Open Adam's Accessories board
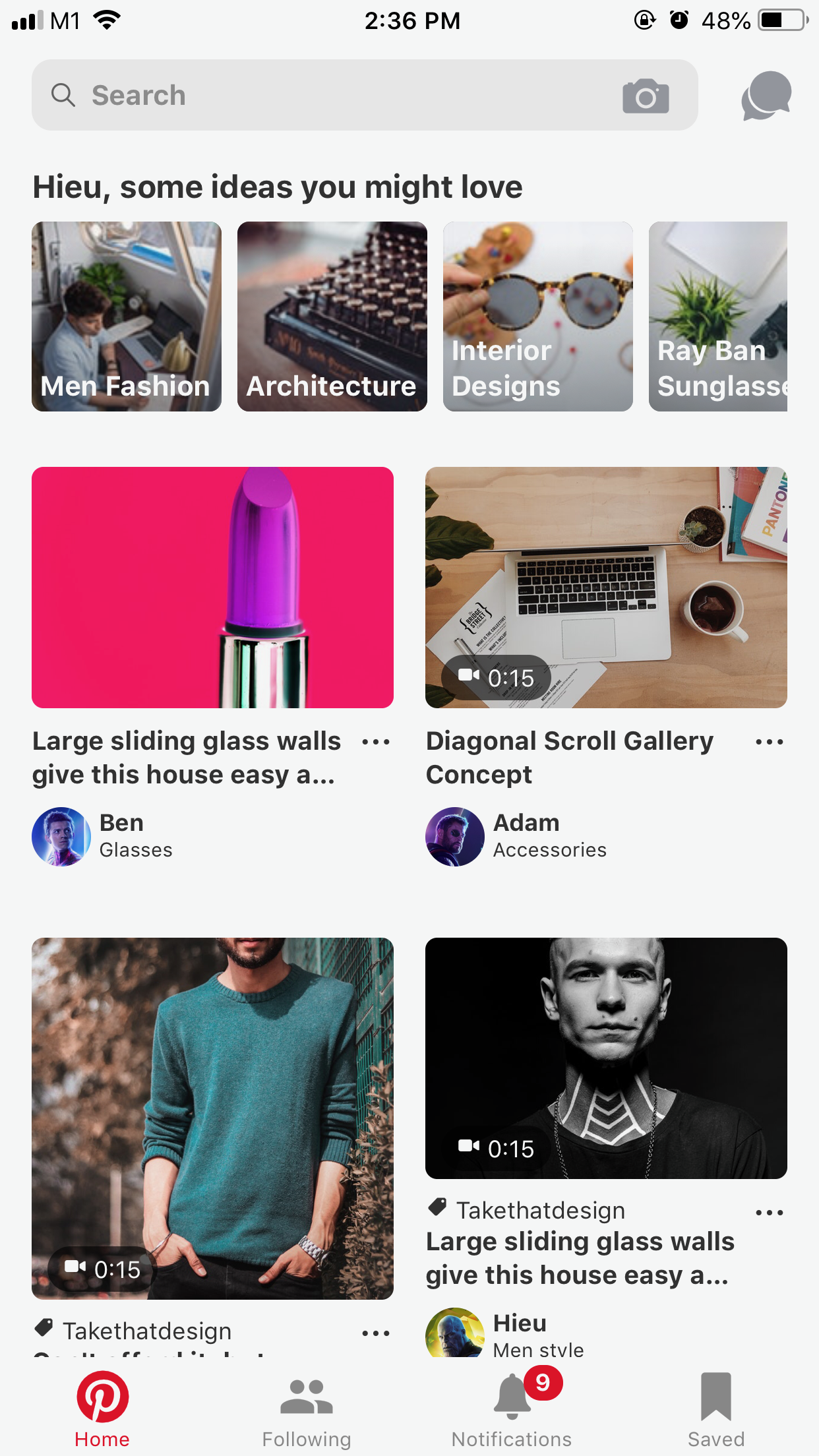 550,850
